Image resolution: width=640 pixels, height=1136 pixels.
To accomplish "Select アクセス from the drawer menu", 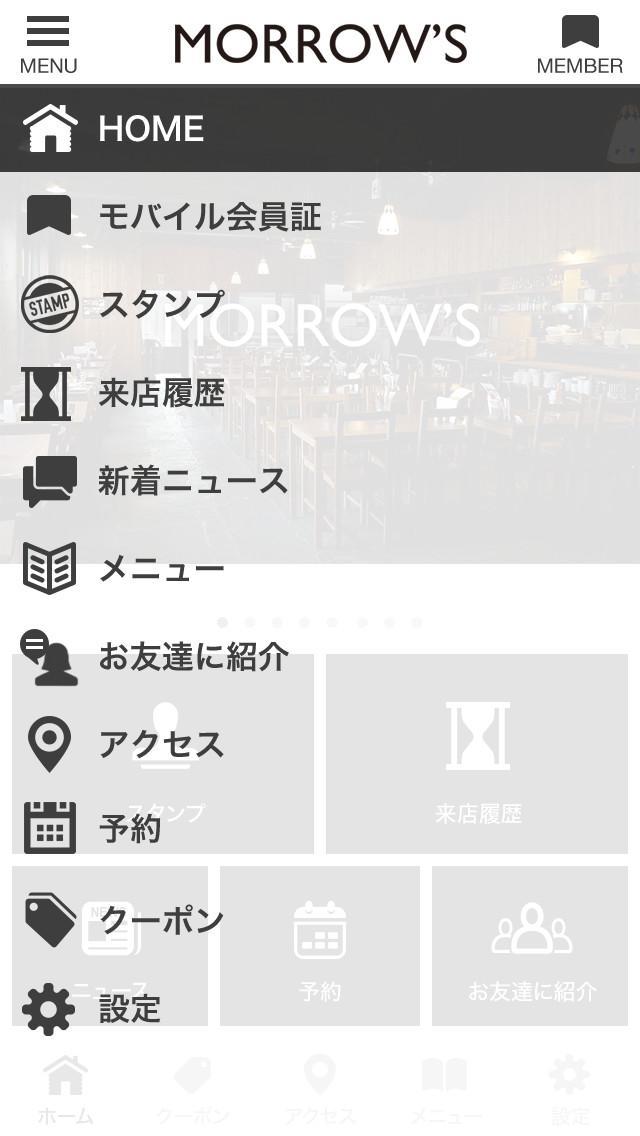I will pyautogui.click(x=160, y=745).
